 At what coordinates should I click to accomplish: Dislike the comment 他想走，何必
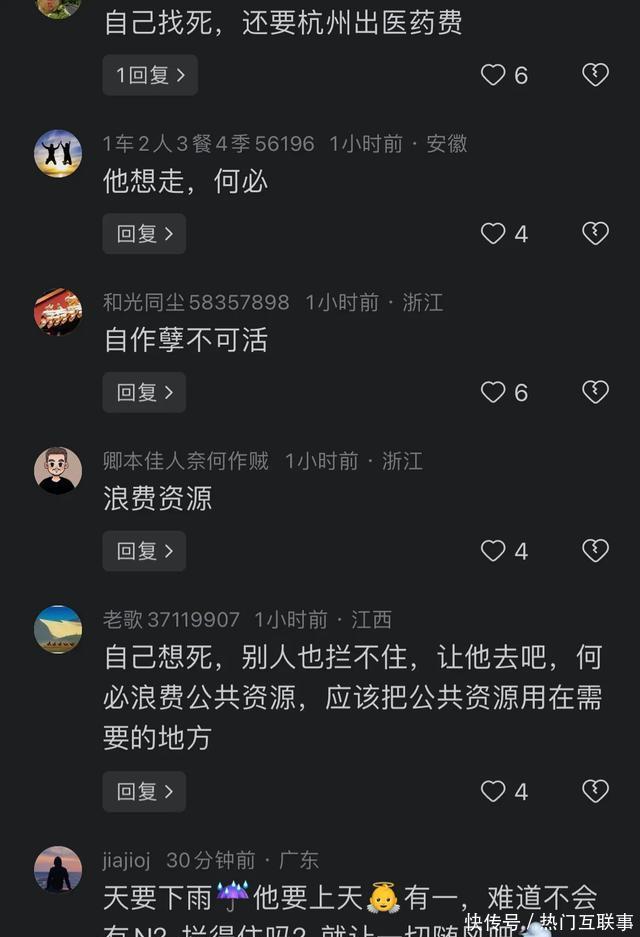[595, 234]
